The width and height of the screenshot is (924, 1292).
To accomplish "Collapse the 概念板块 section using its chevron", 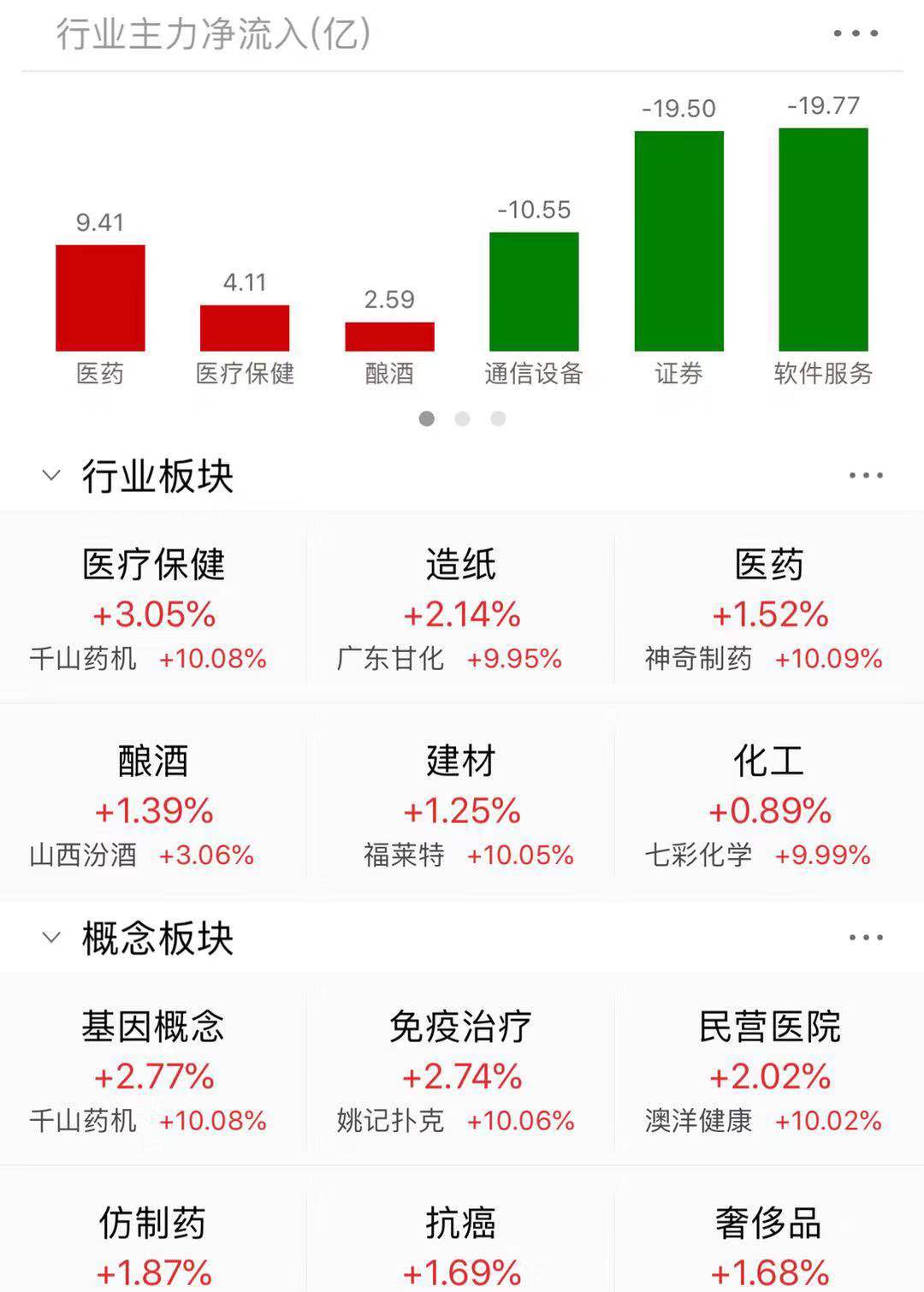I will [49, 939].
